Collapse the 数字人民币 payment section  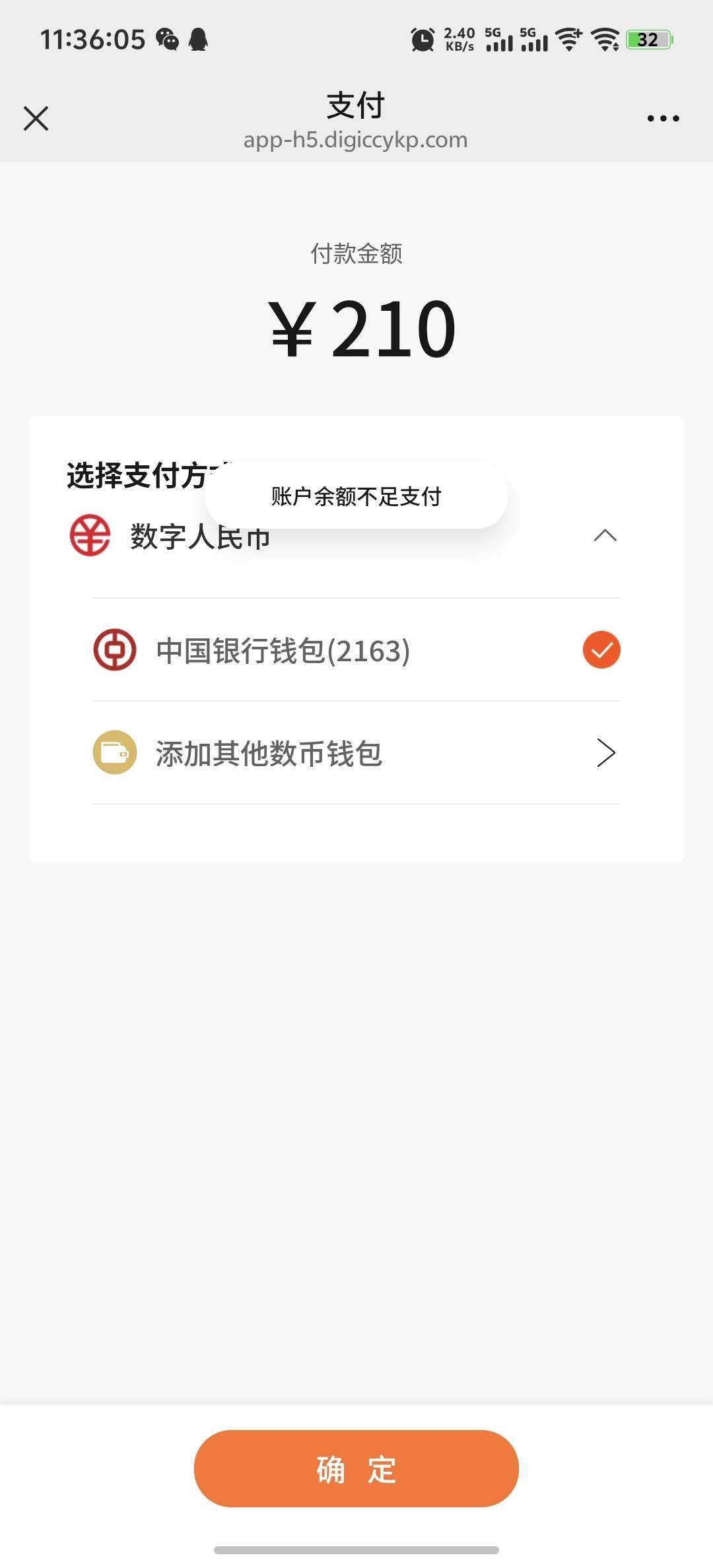pos(605,535)
